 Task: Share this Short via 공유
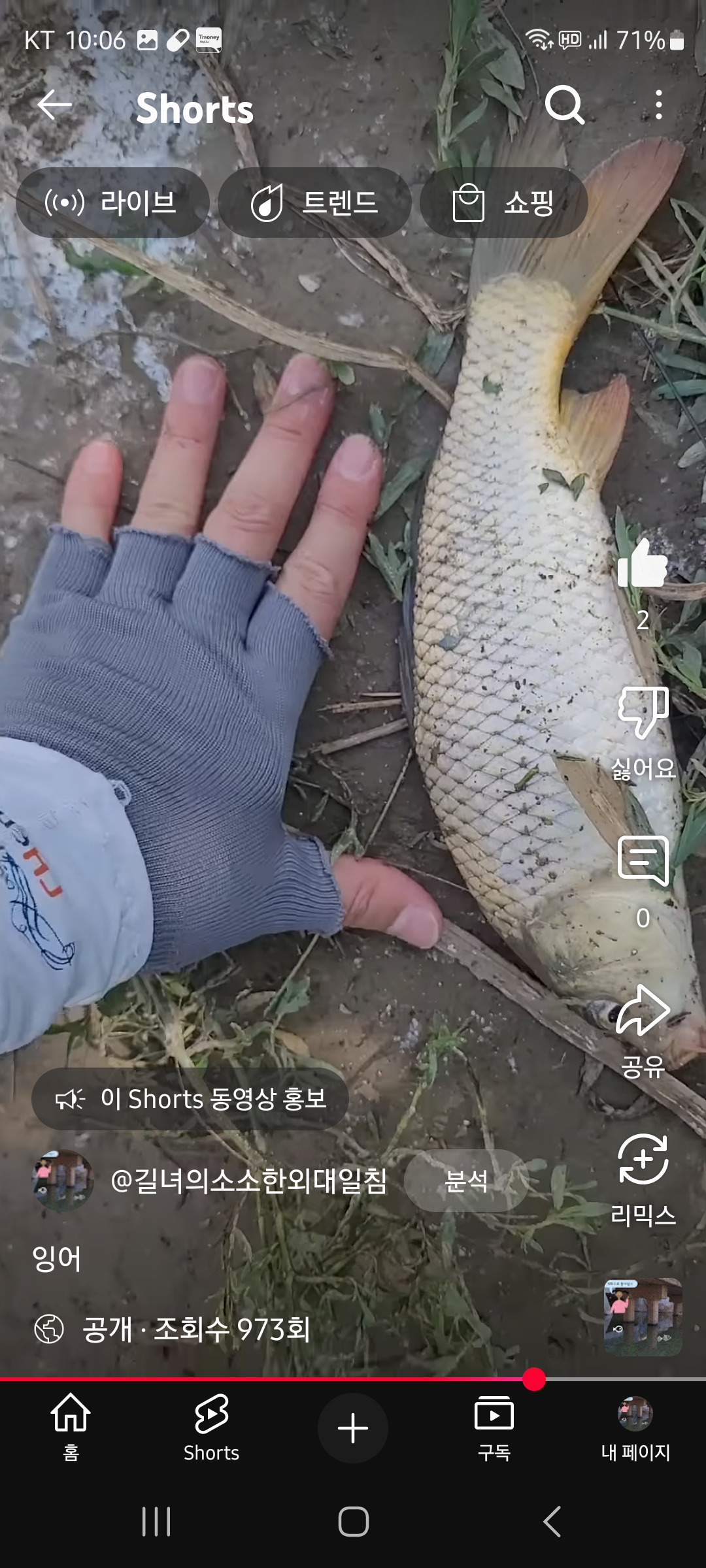[x=643, y=1011]
